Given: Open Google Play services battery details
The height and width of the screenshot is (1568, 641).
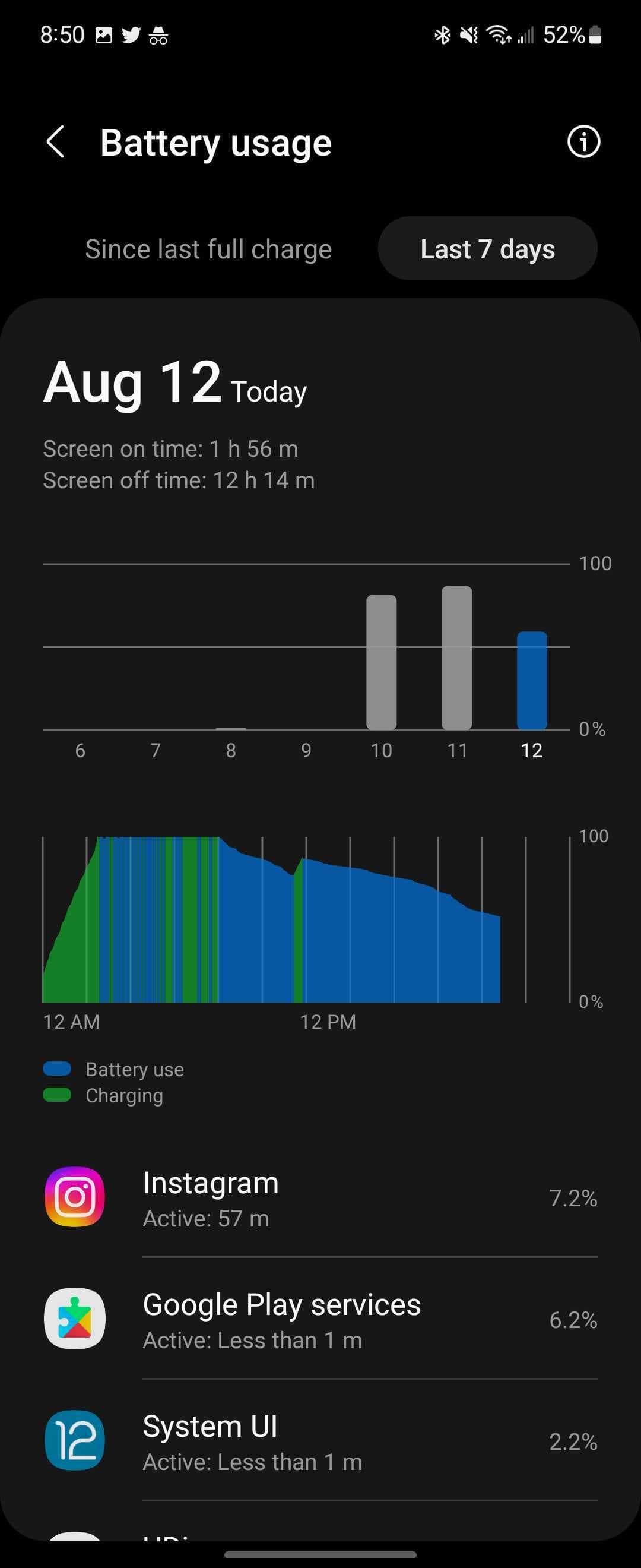Looking at the screenshot, I should (320, 1320).
